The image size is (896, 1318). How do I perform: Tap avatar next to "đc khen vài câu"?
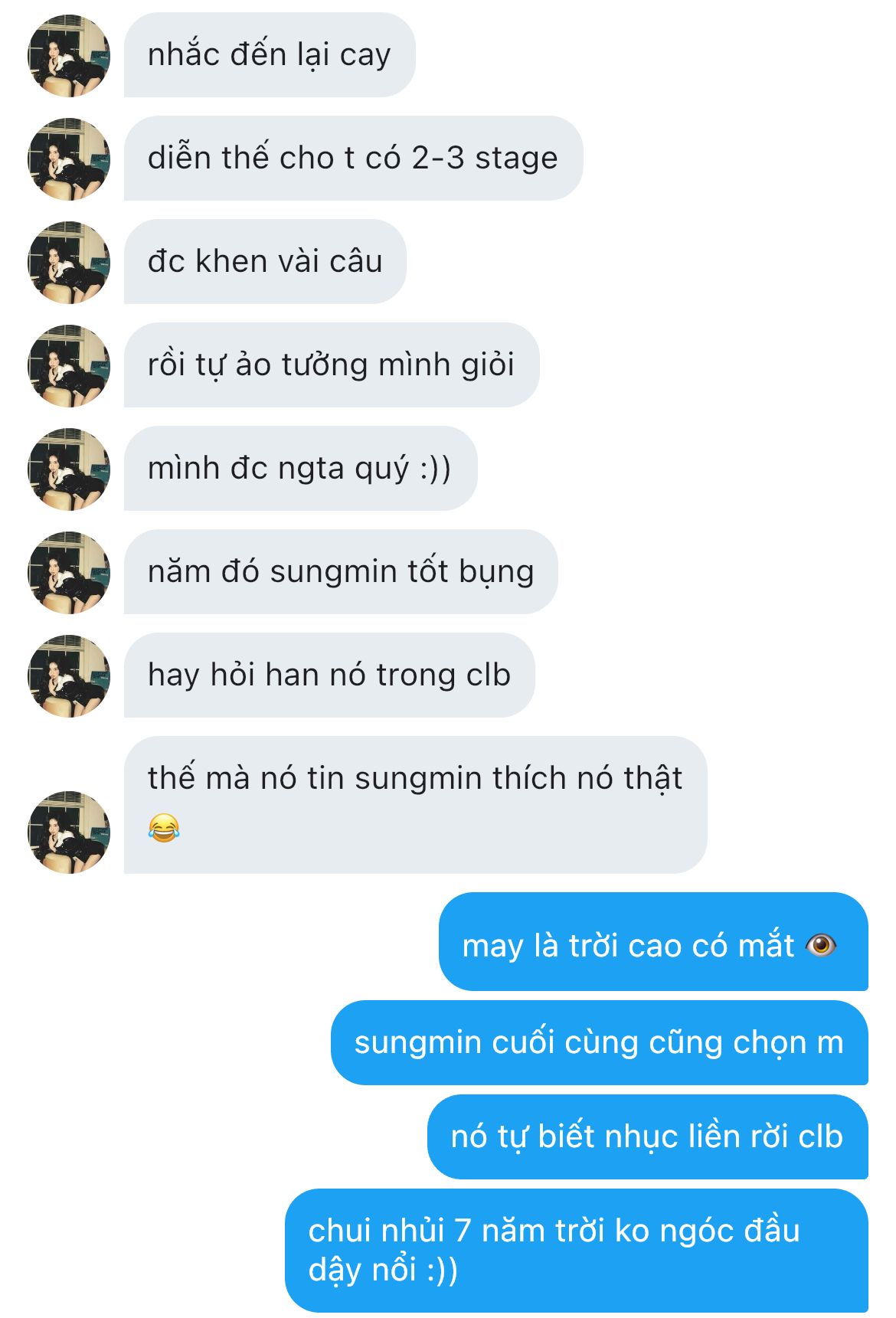pos(69,263)
